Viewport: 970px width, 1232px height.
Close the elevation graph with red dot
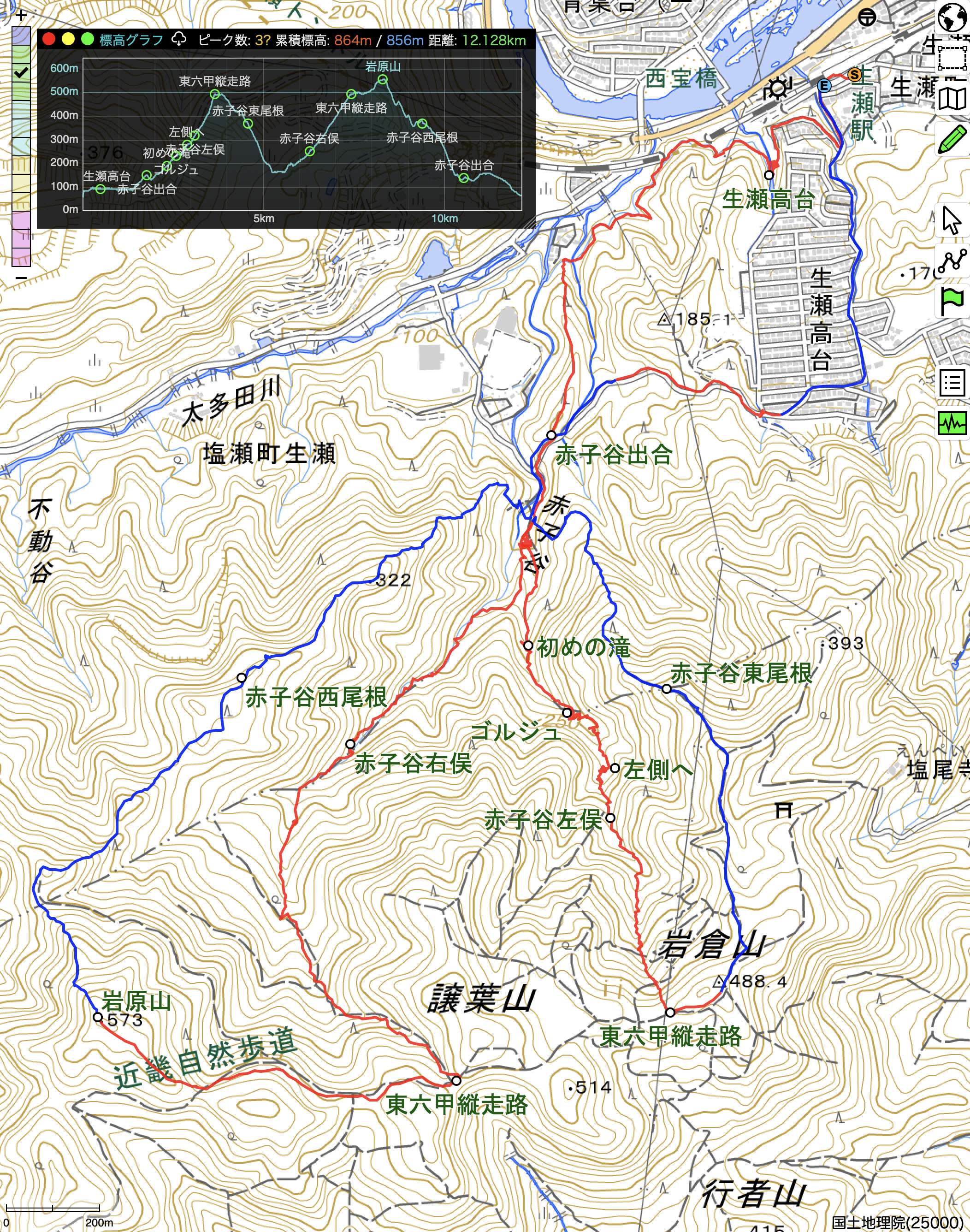(49, 39)
